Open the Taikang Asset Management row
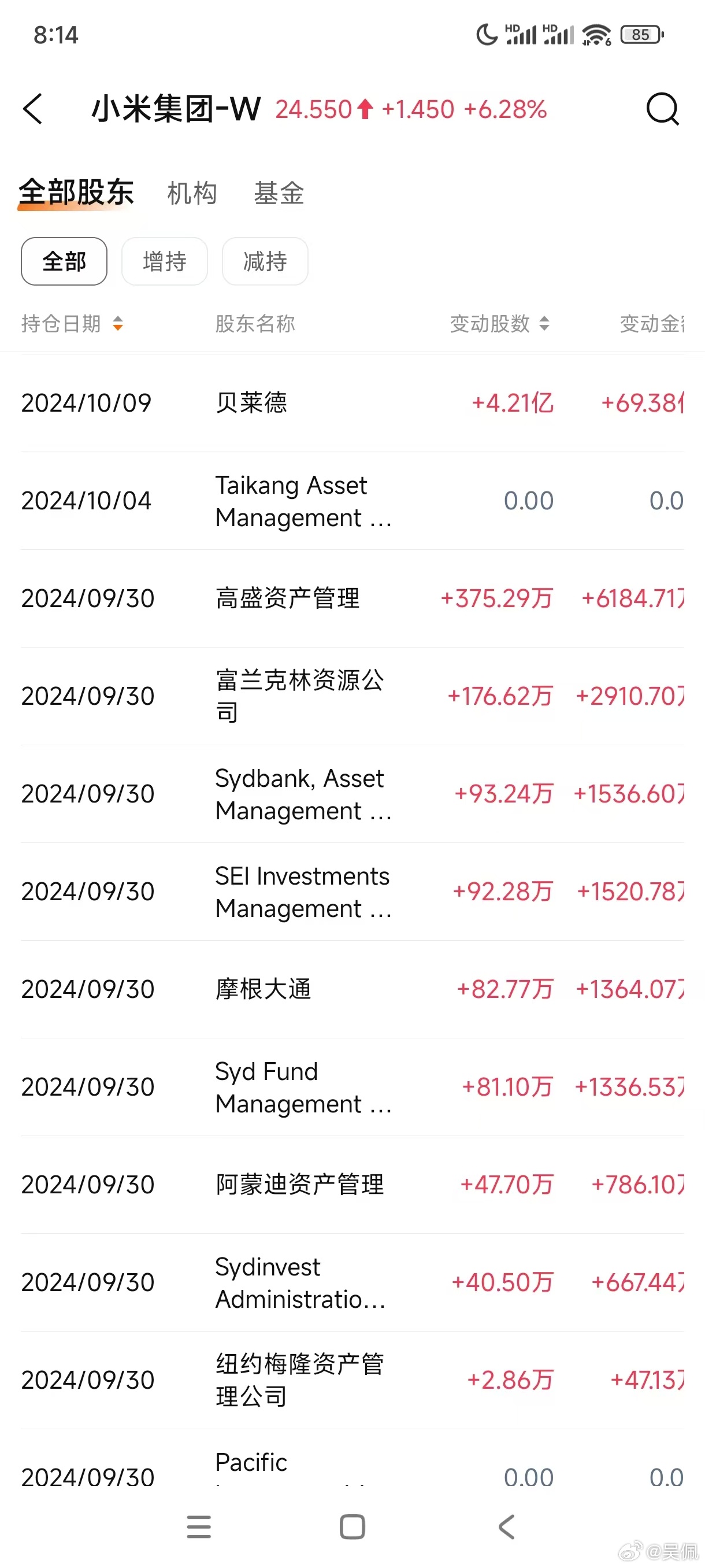The image size is (705, 1568). click(303, 501)
